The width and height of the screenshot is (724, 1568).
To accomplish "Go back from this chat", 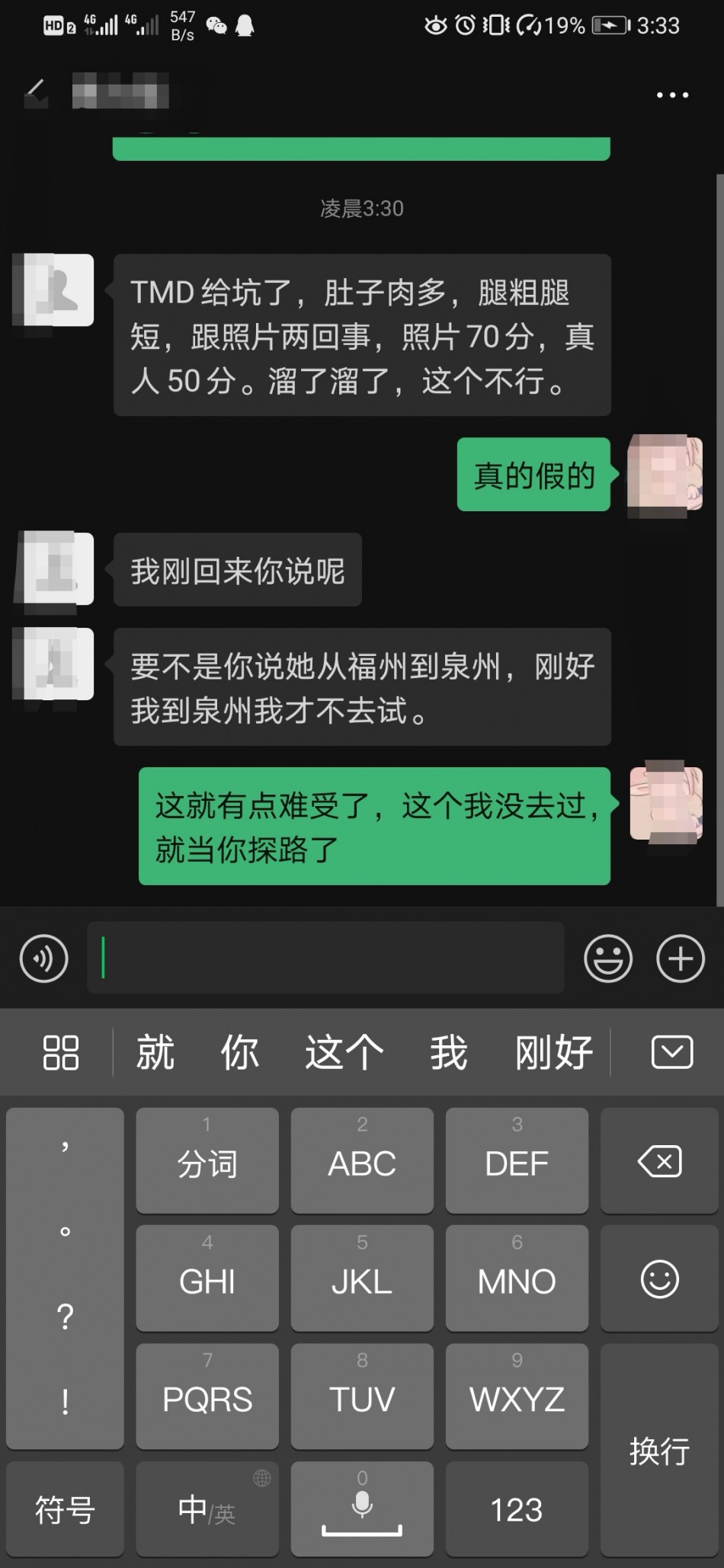I will tap(35, 94).
